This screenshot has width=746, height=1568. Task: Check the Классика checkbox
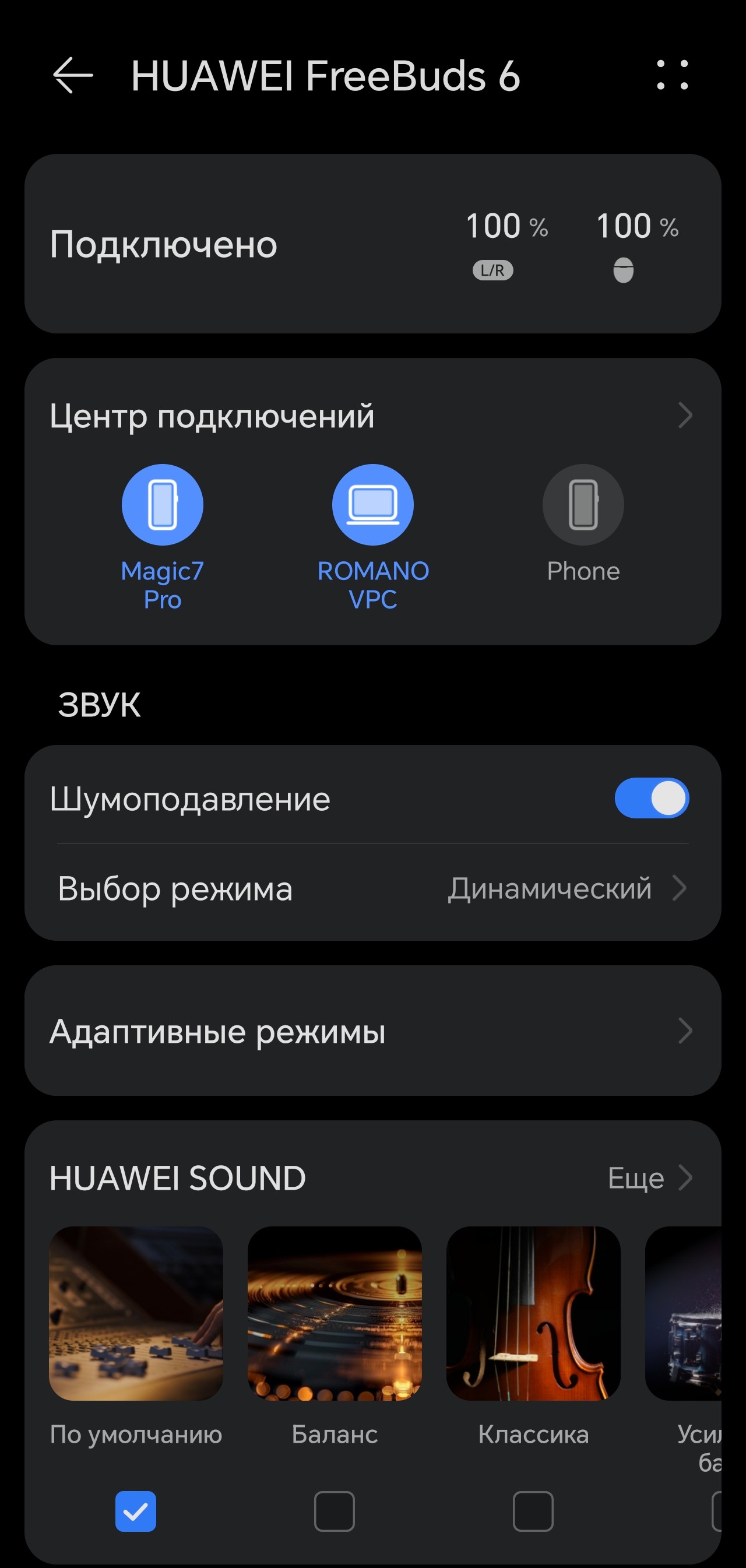[x=533, y=1511]
